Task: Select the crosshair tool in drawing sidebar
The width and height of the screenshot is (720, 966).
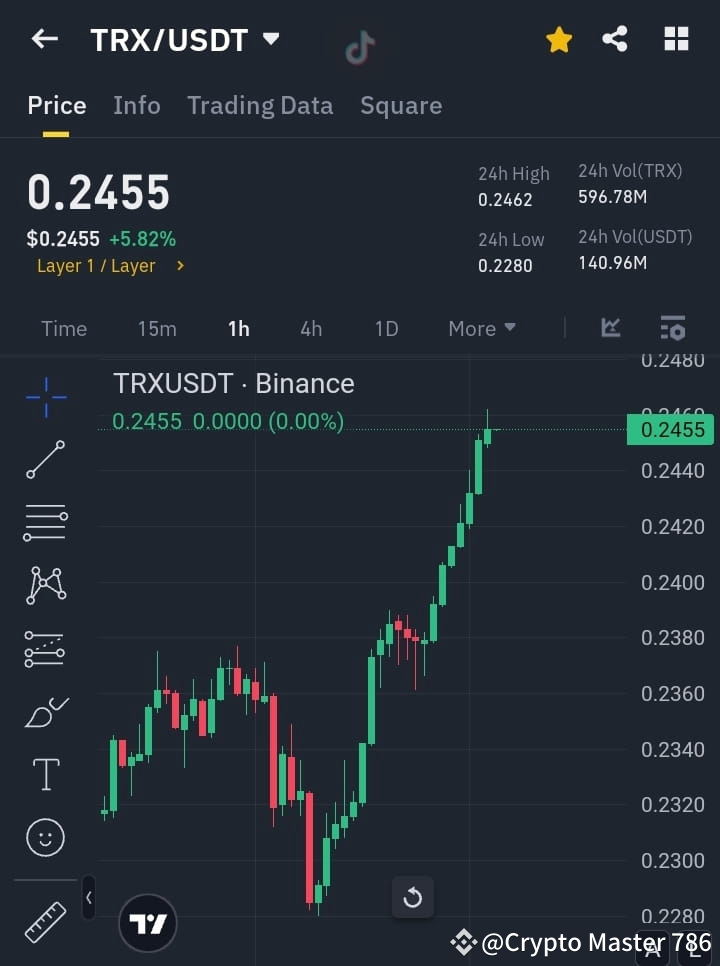Action: pyautogui.click(x=45, y=397)
